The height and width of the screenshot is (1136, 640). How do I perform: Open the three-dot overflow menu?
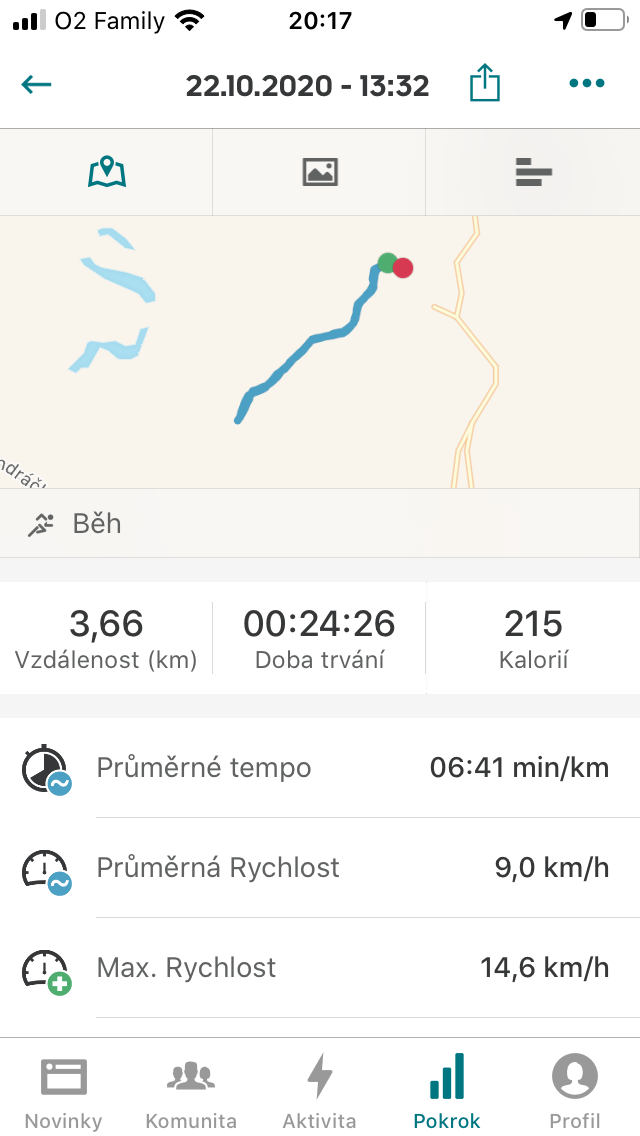point(586,83)
